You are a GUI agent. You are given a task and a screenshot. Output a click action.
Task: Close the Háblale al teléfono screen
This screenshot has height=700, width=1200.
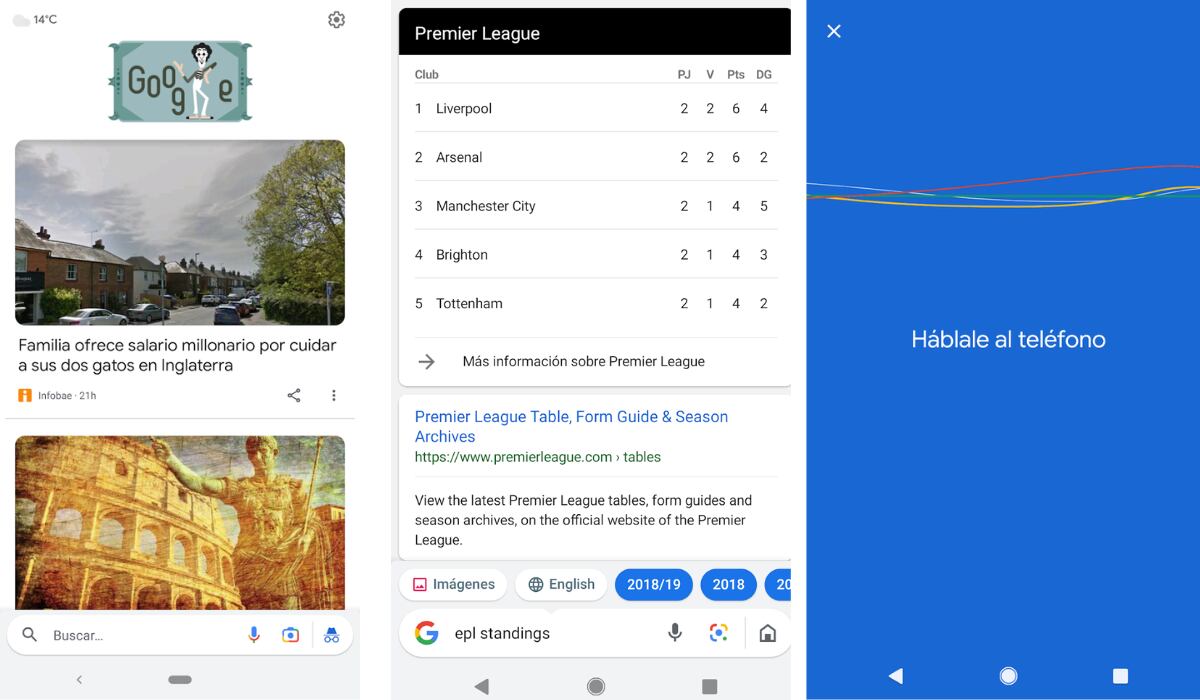(834, 31)
